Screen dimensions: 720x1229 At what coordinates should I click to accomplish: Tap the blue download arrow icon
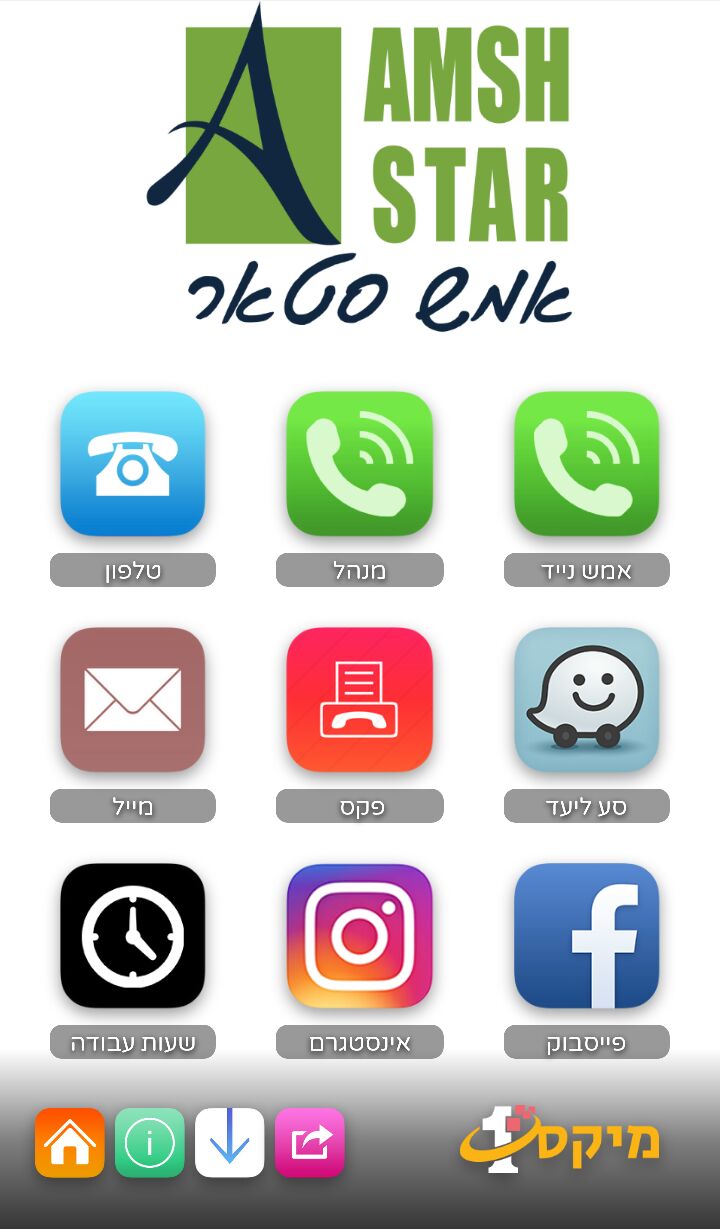pos(230,1143)
